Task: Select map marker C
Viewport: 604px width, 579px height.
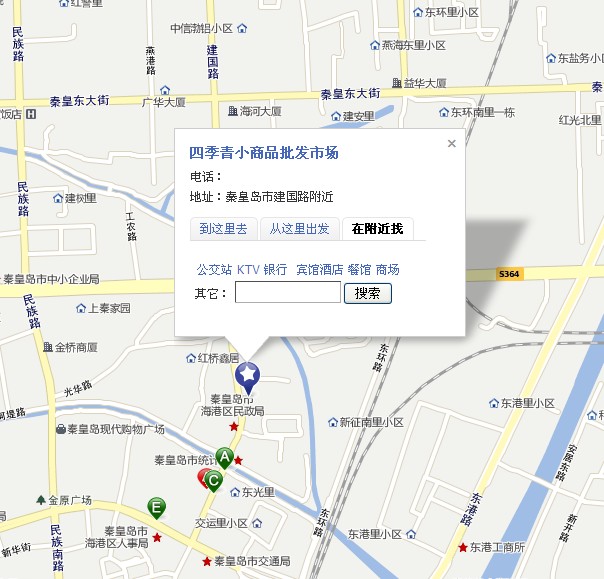Action: click(213, 481)
